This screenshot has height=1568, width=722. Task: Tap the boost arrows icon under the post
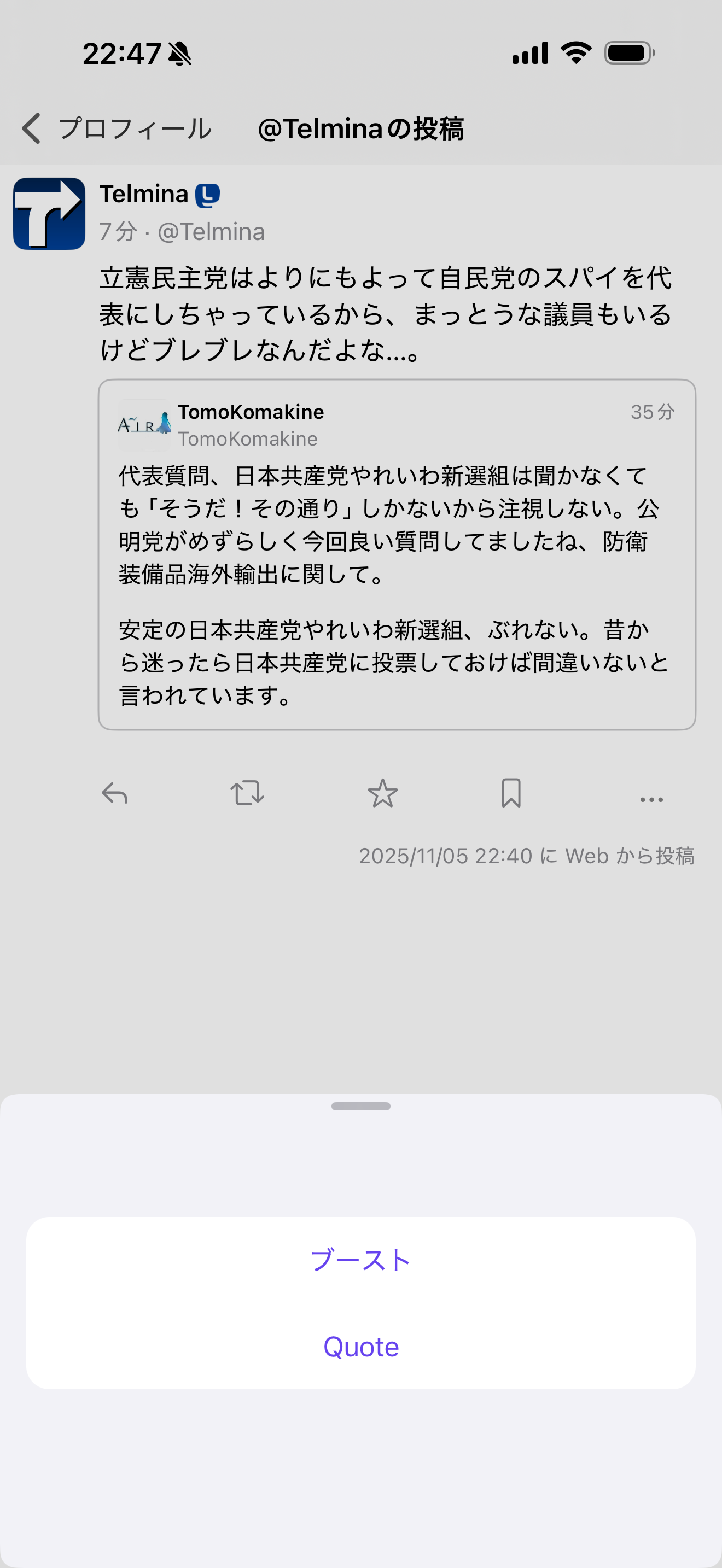(x=247, y=793)
